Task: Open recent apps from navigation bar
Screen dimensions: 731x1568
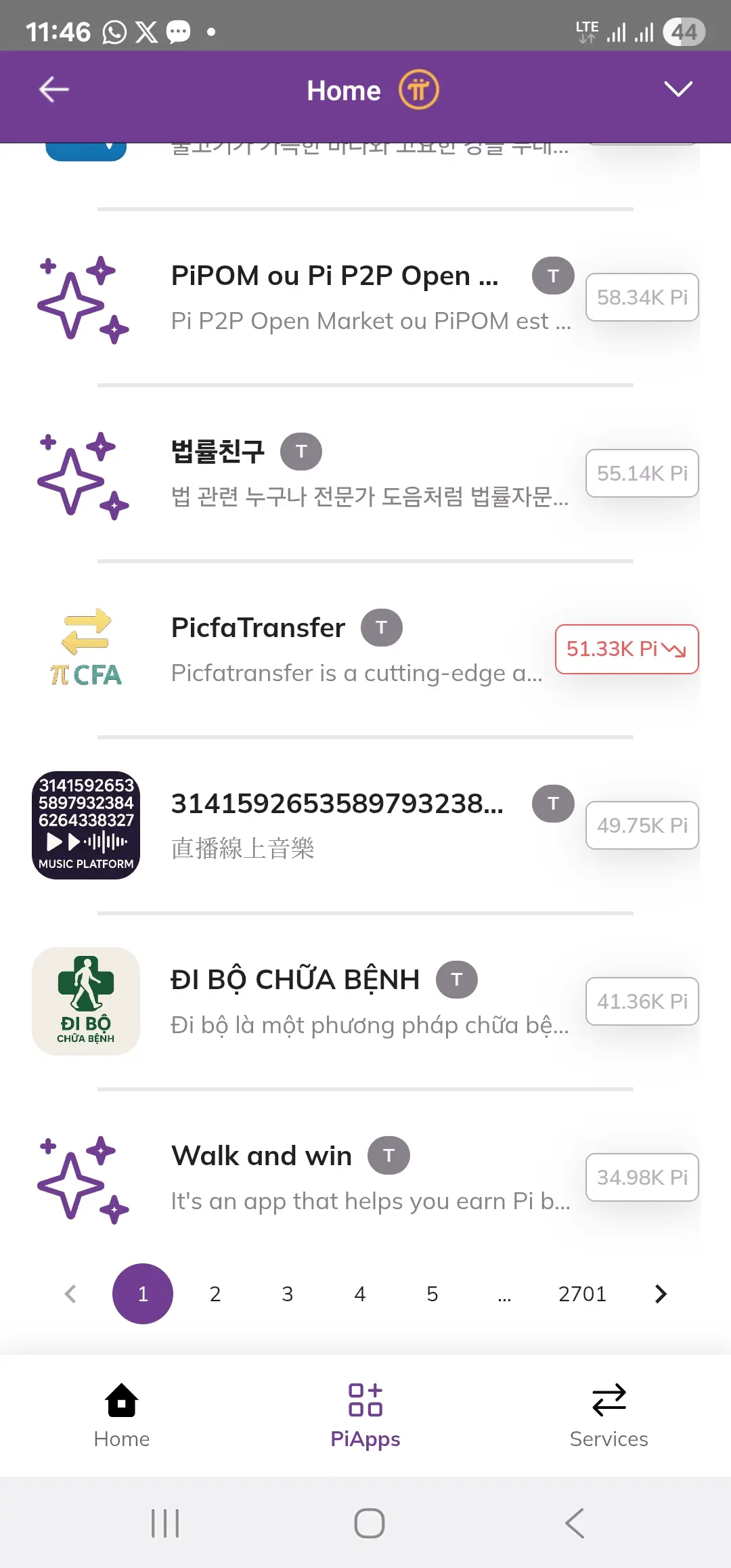Action: pos(165,1523)
